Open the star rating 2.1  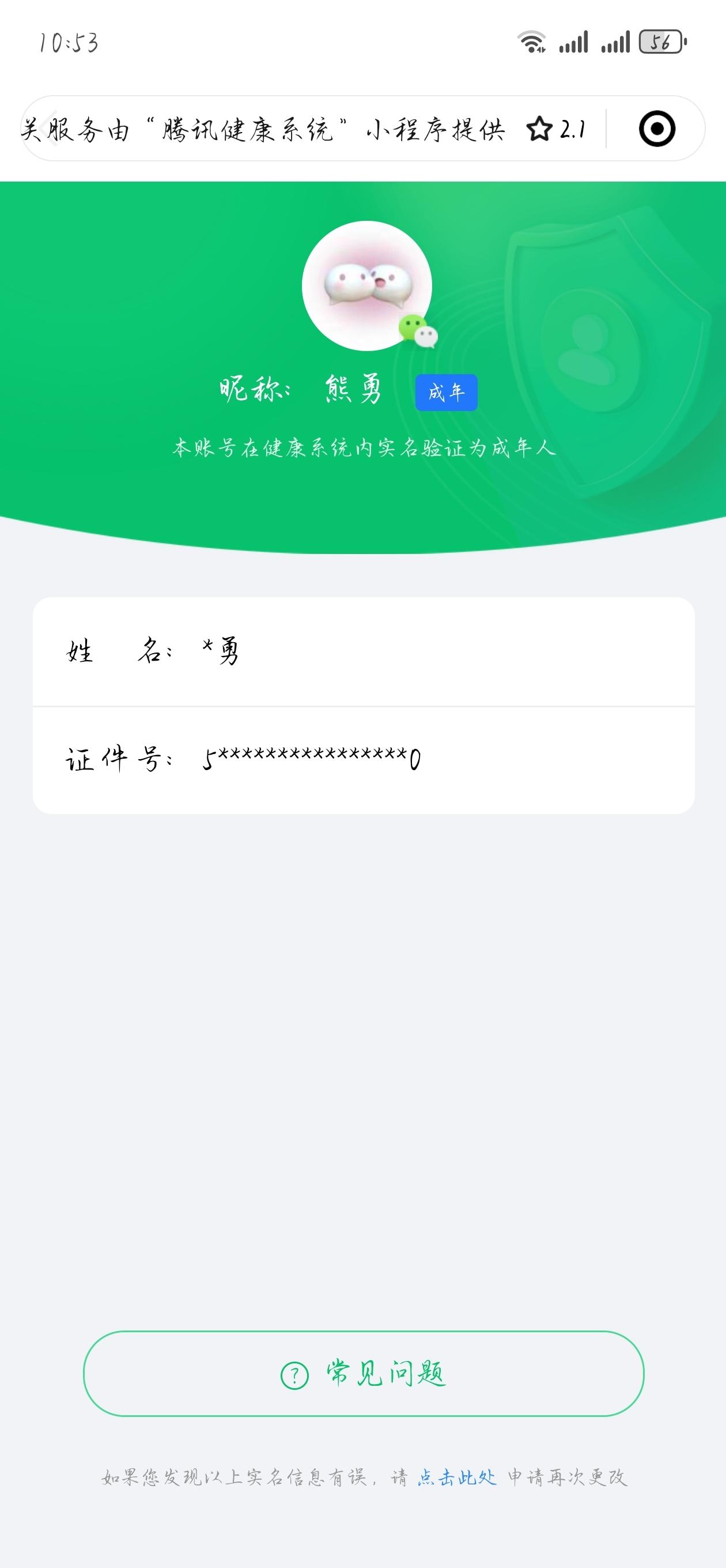click(x=555, y=129)
